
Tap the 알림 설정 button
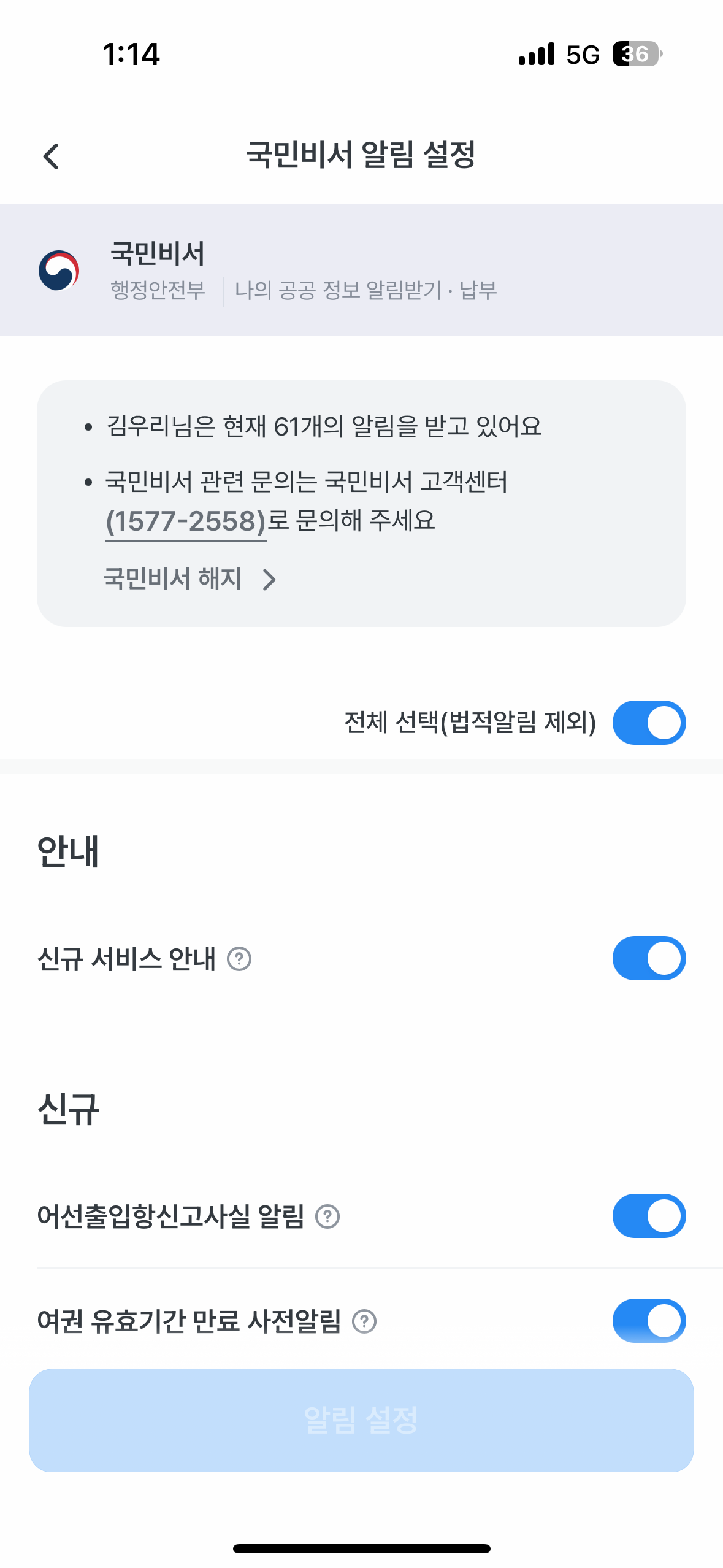361,1420
